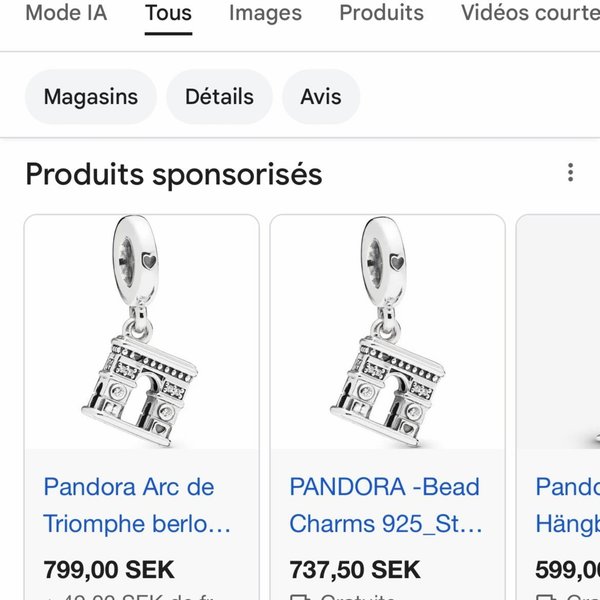Select the Détails chip

click(x=219, y=97)
